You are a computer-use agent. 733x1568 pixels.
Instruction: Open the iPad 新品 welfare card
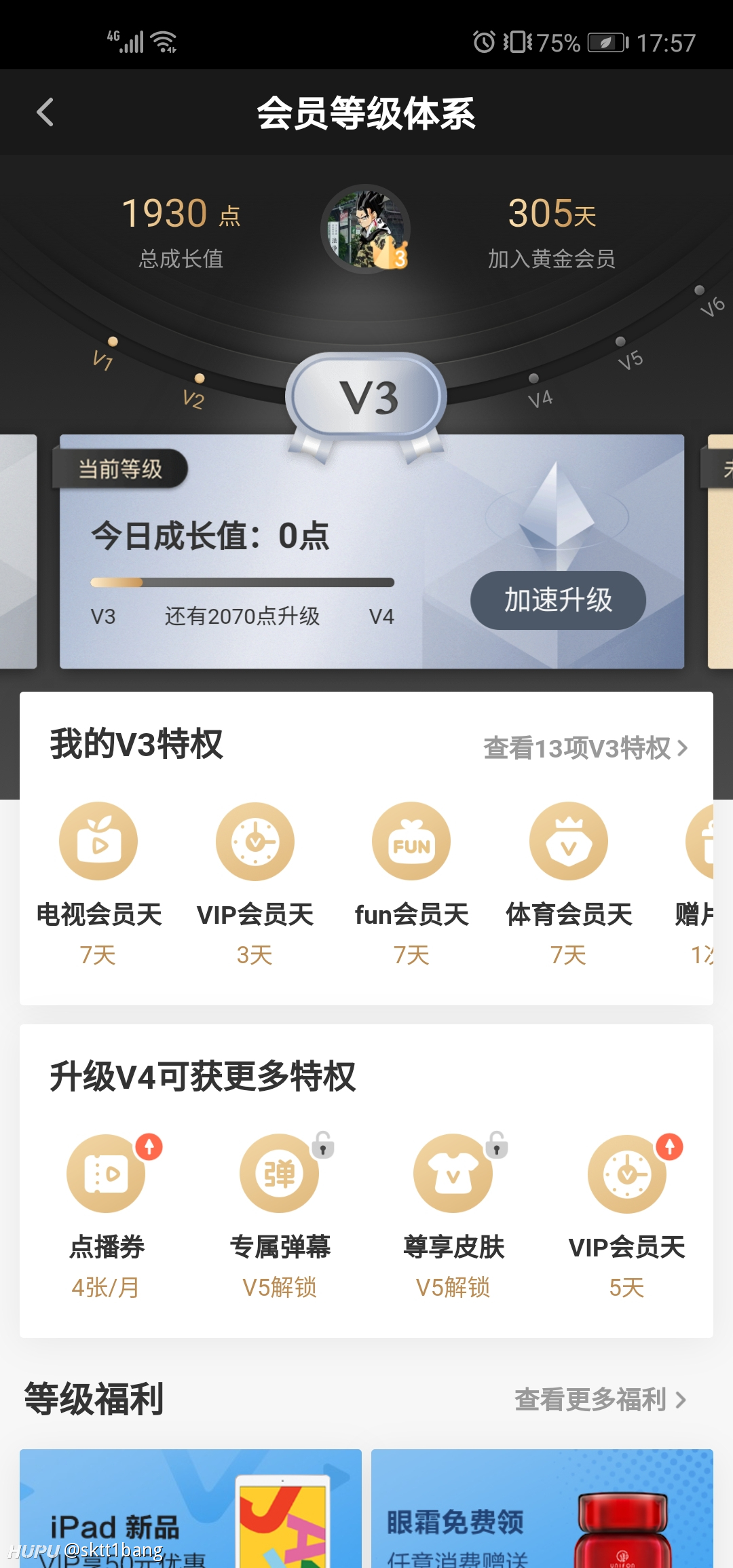191,1508
